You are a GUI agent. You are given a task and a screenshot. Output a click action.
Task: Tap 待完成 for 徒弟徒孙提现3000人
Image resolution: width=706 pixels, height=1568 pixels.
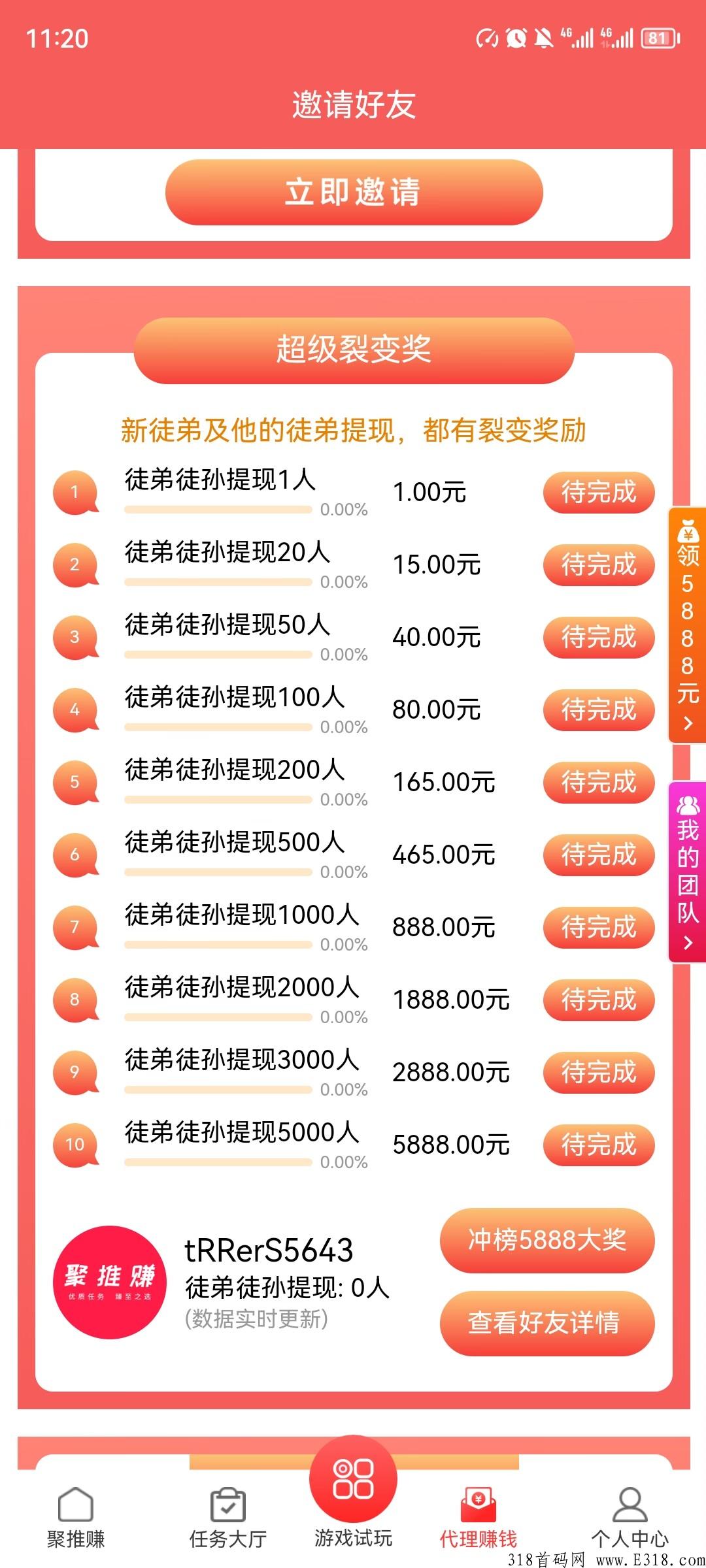pyautogui.click(x=598, y=1073)
